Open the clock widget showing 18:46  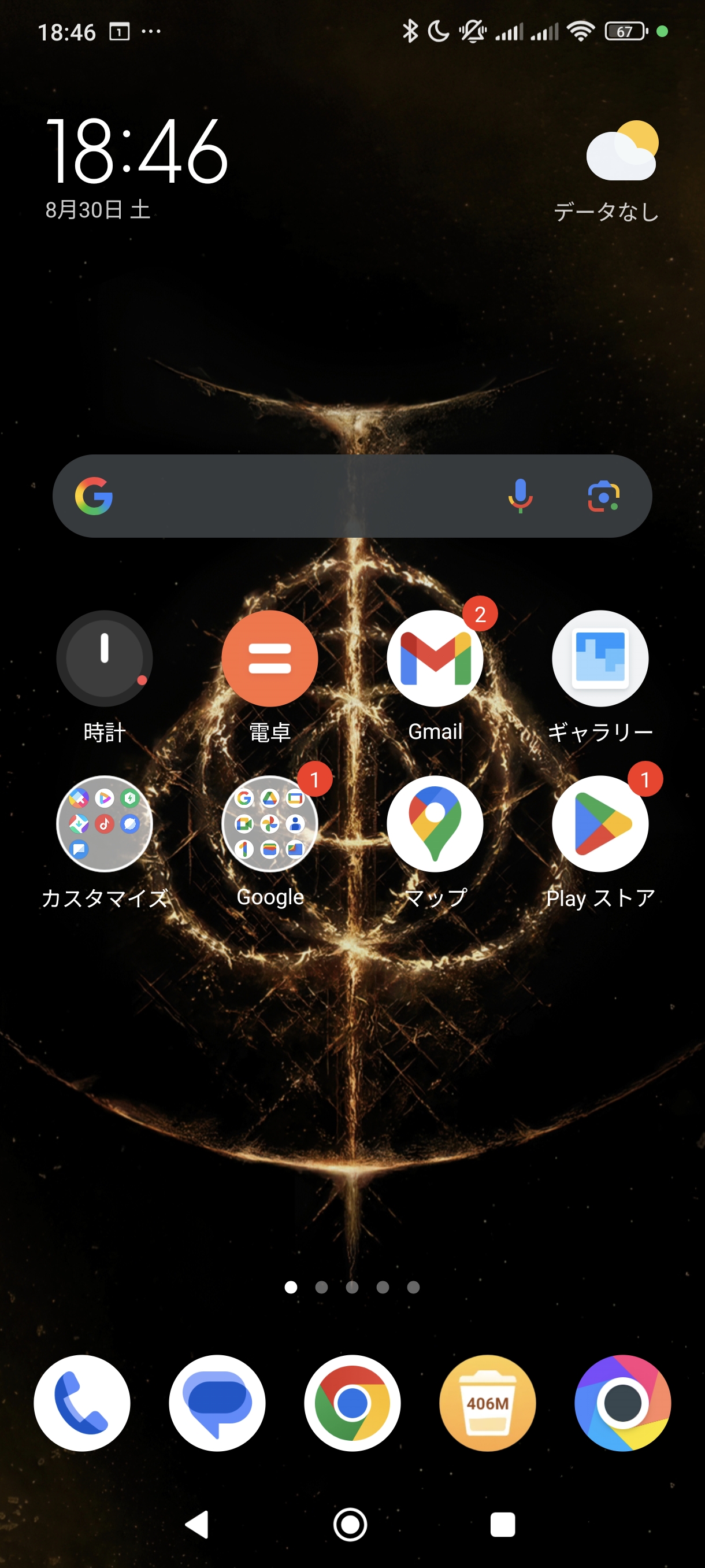(137, 152)
